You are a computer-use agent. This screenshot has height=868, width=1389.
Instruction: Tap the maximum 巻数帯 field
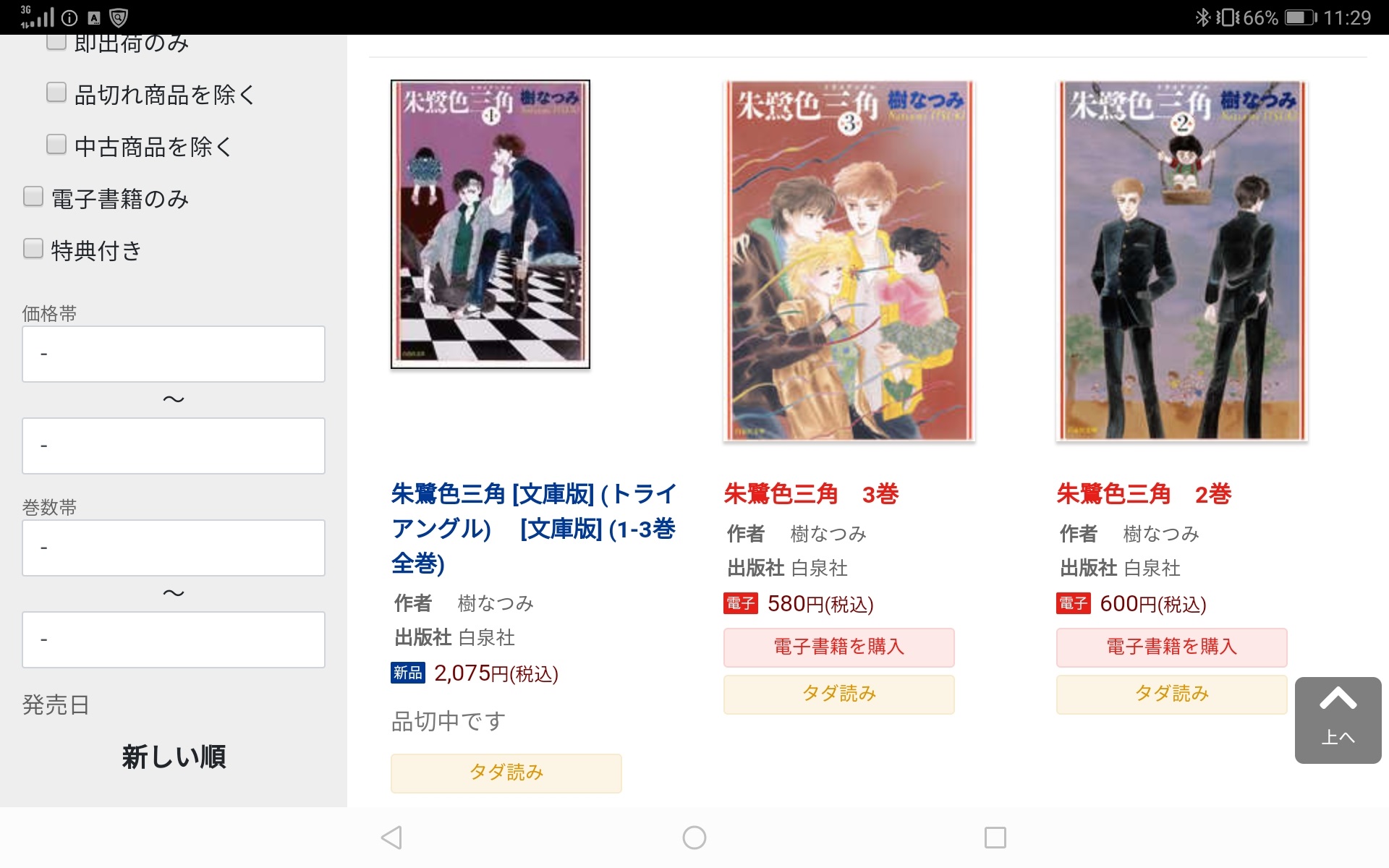[174, 639]
